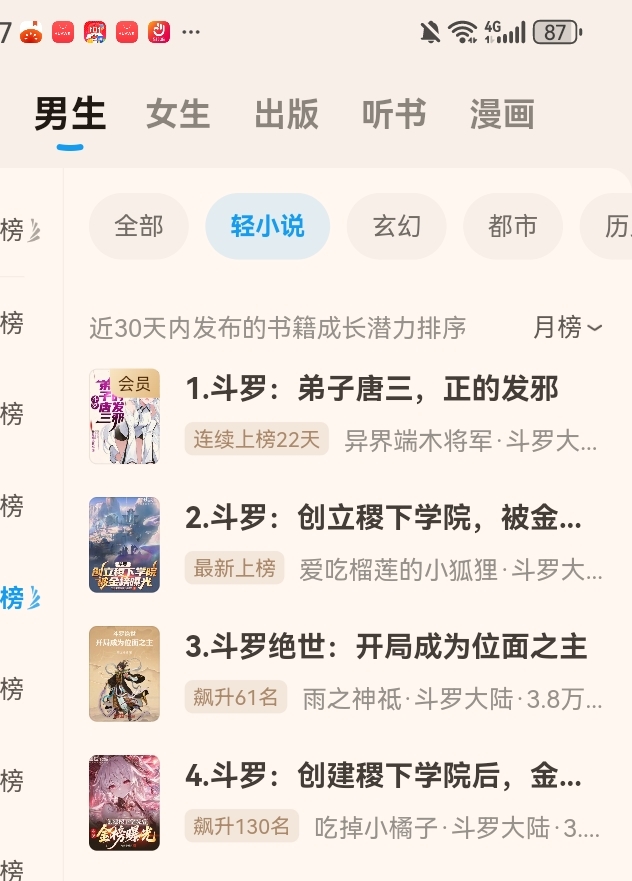Viewport: 632px width, 881px height.
Task: Open 斗罗绝世：开局成为位面之主
Action: click(x=386, y=647)
